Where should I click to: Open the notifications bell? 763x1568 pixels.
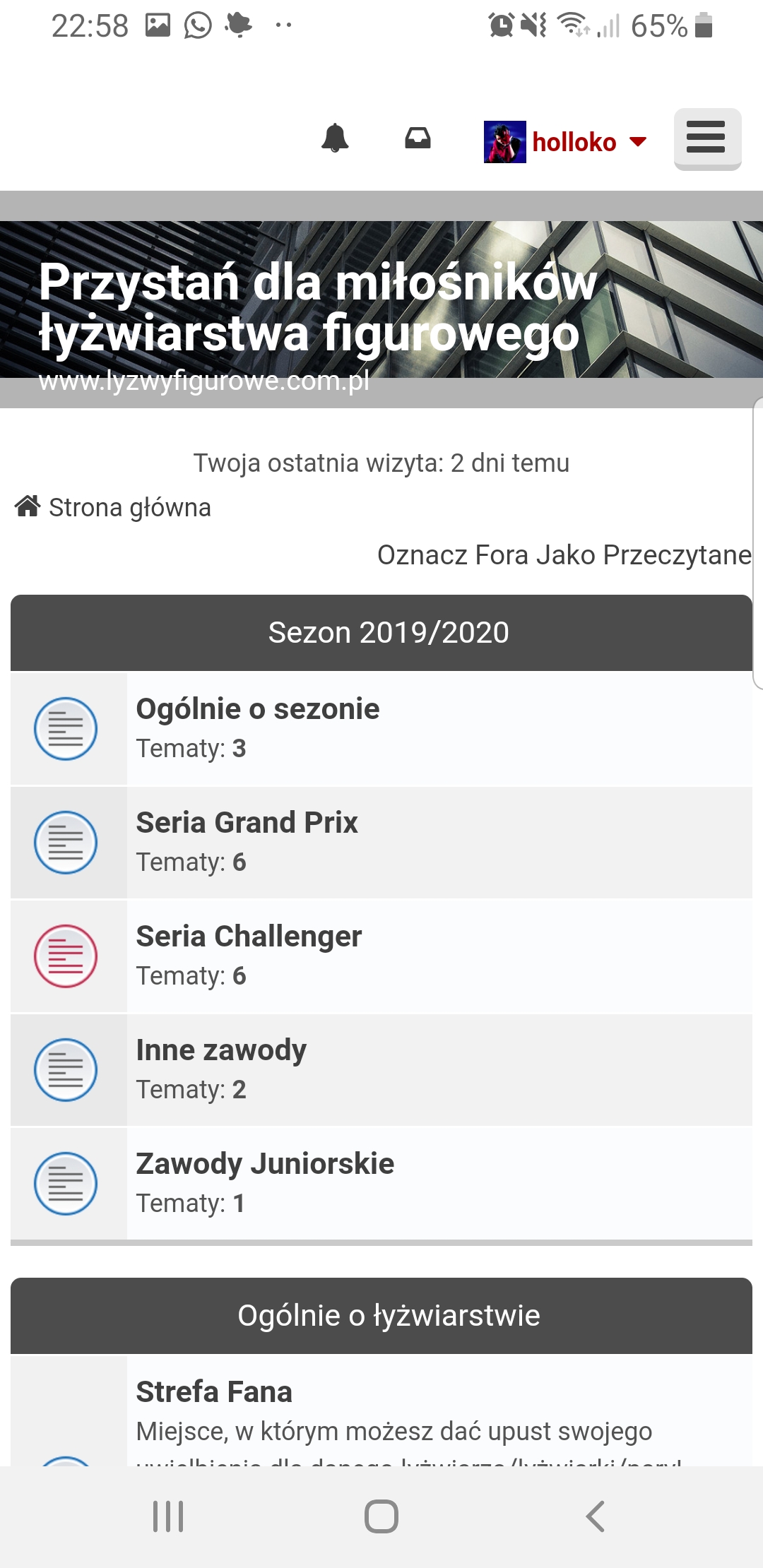335,138
